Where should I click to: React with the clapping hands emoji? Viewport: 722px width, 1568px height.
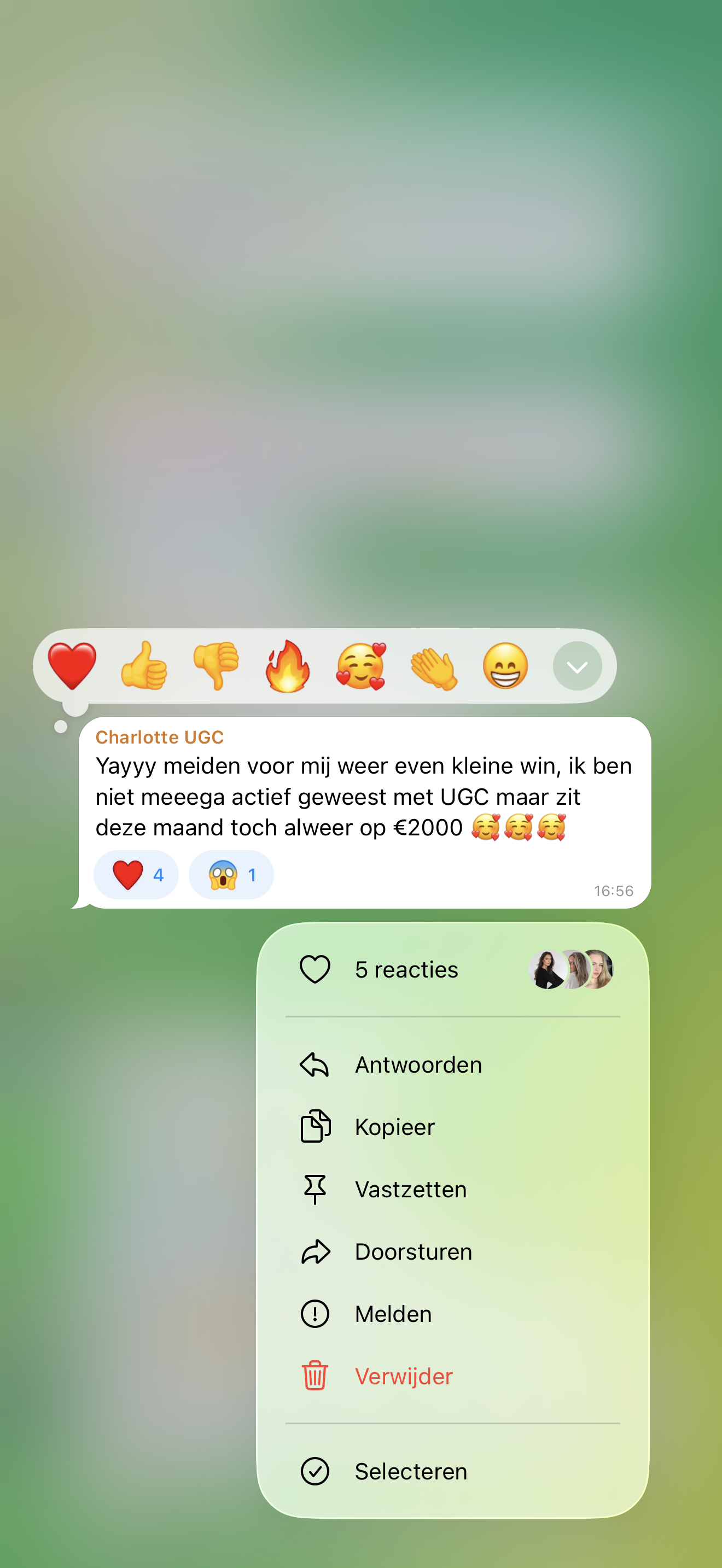click(433, 668)
